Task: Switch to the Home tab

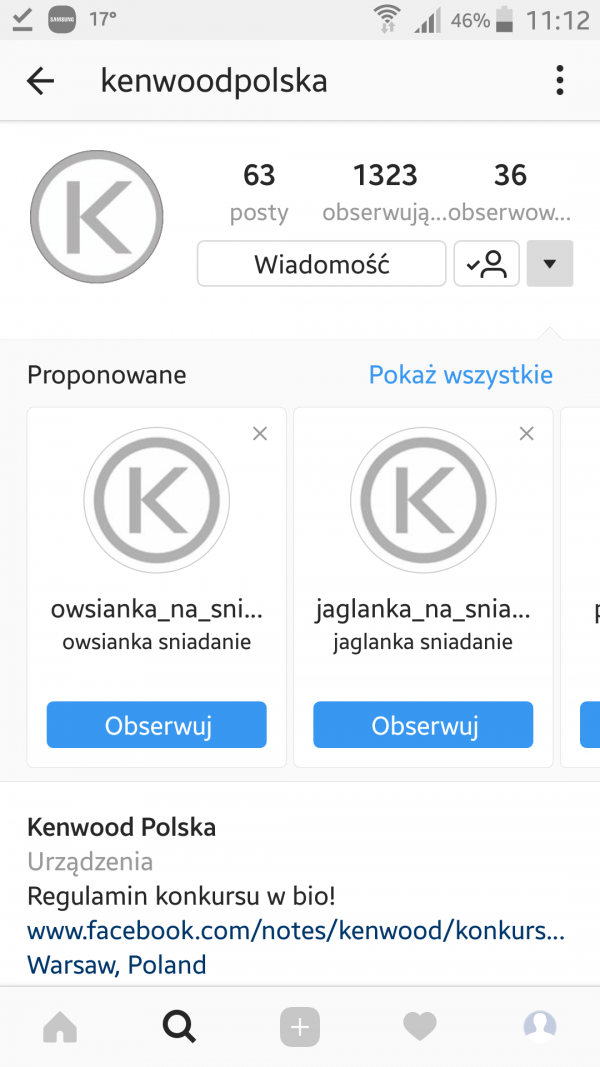Action: [x=60, y=1026]
